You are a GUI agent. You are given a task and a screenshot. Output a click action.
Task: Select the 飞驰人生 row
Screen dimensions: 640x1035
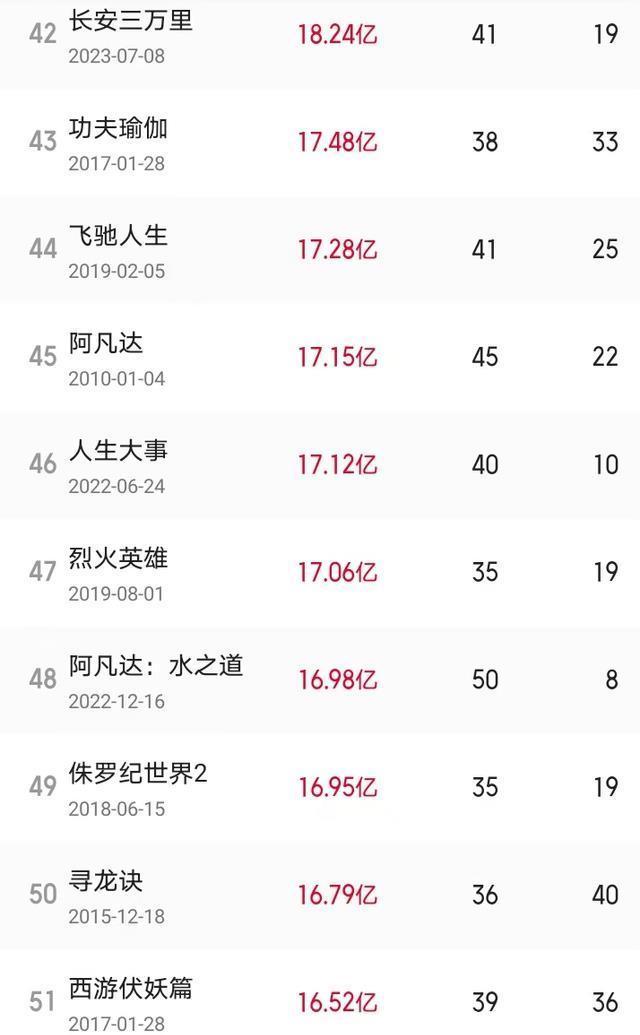click(118, 236)
